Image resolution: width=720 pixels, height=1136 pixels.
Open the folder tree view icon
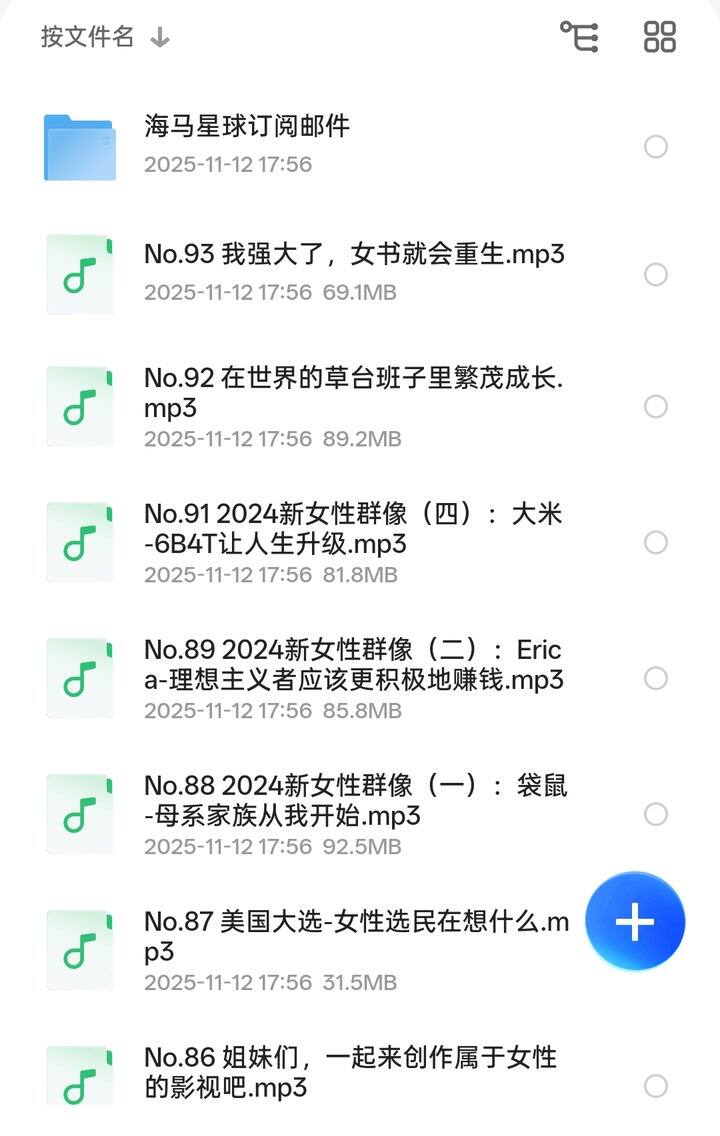578,37
